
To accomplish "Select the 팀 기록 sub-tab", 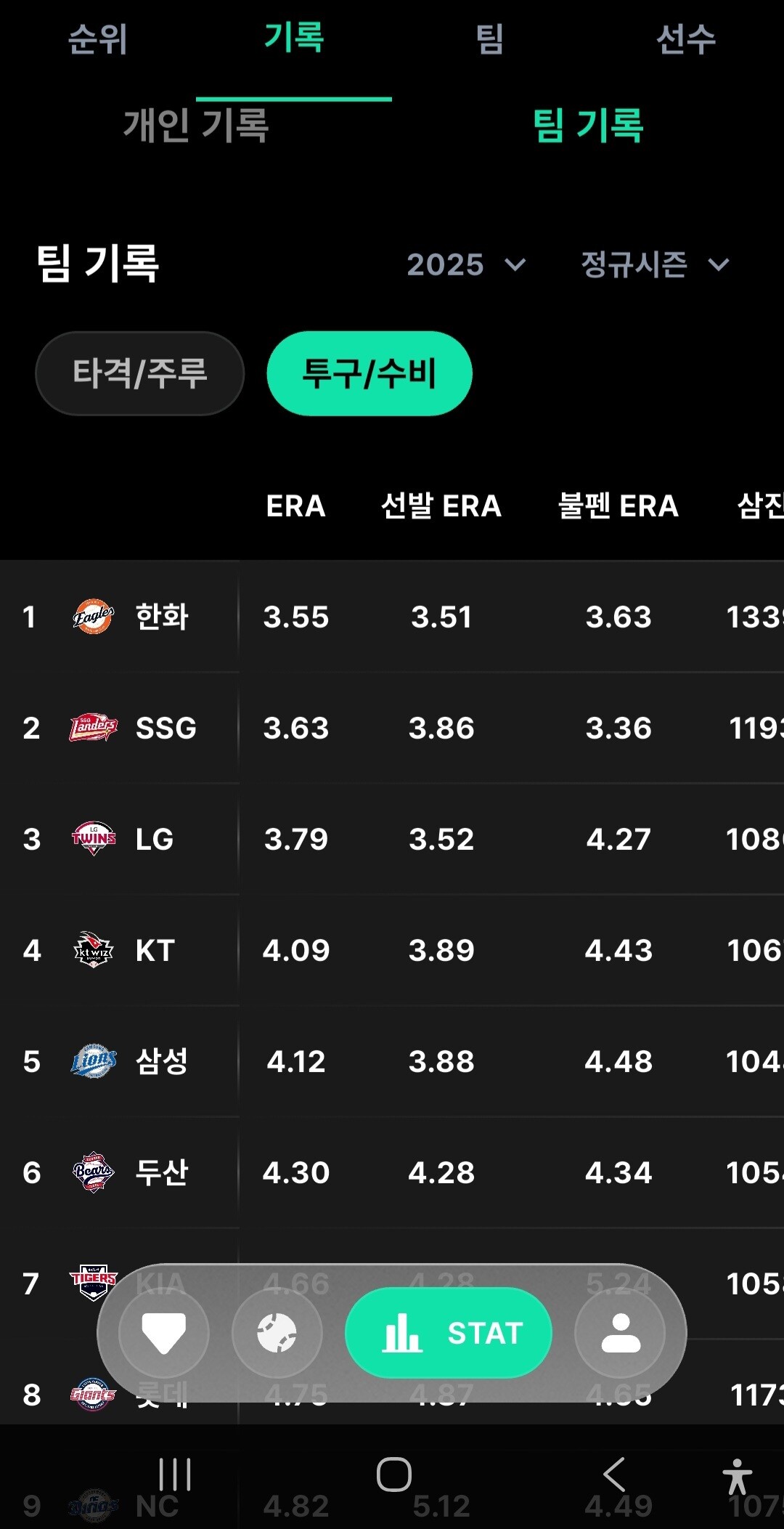I will (x=588, y=125).
